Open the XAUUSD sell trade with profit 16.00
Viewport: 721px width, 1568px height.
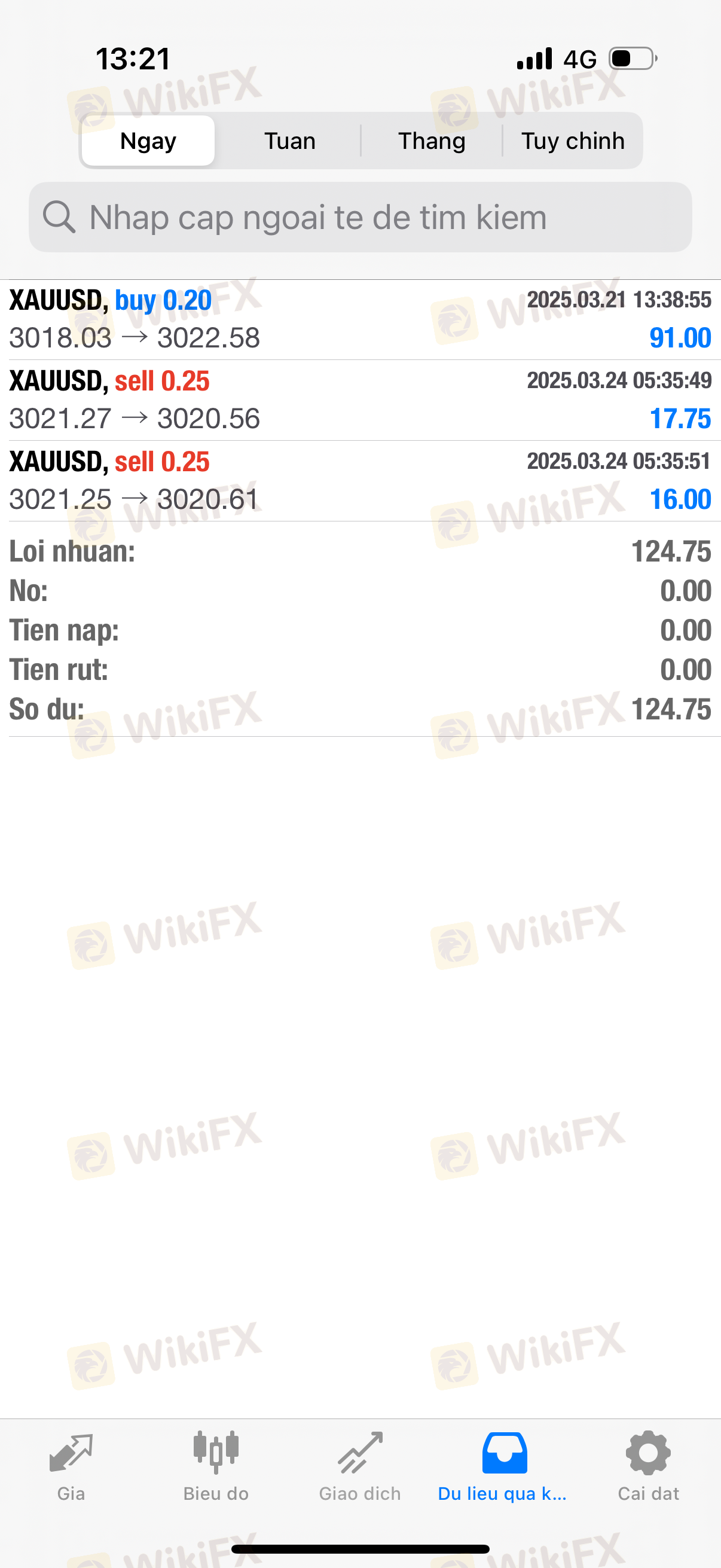point(360,481)
